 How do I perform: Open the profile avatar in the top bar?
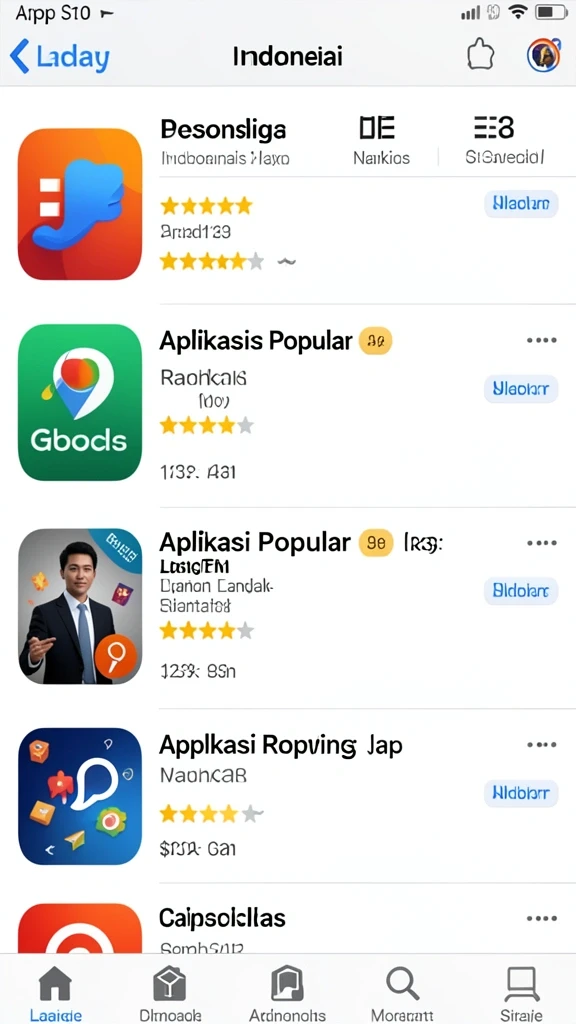(x=544, y=56)
